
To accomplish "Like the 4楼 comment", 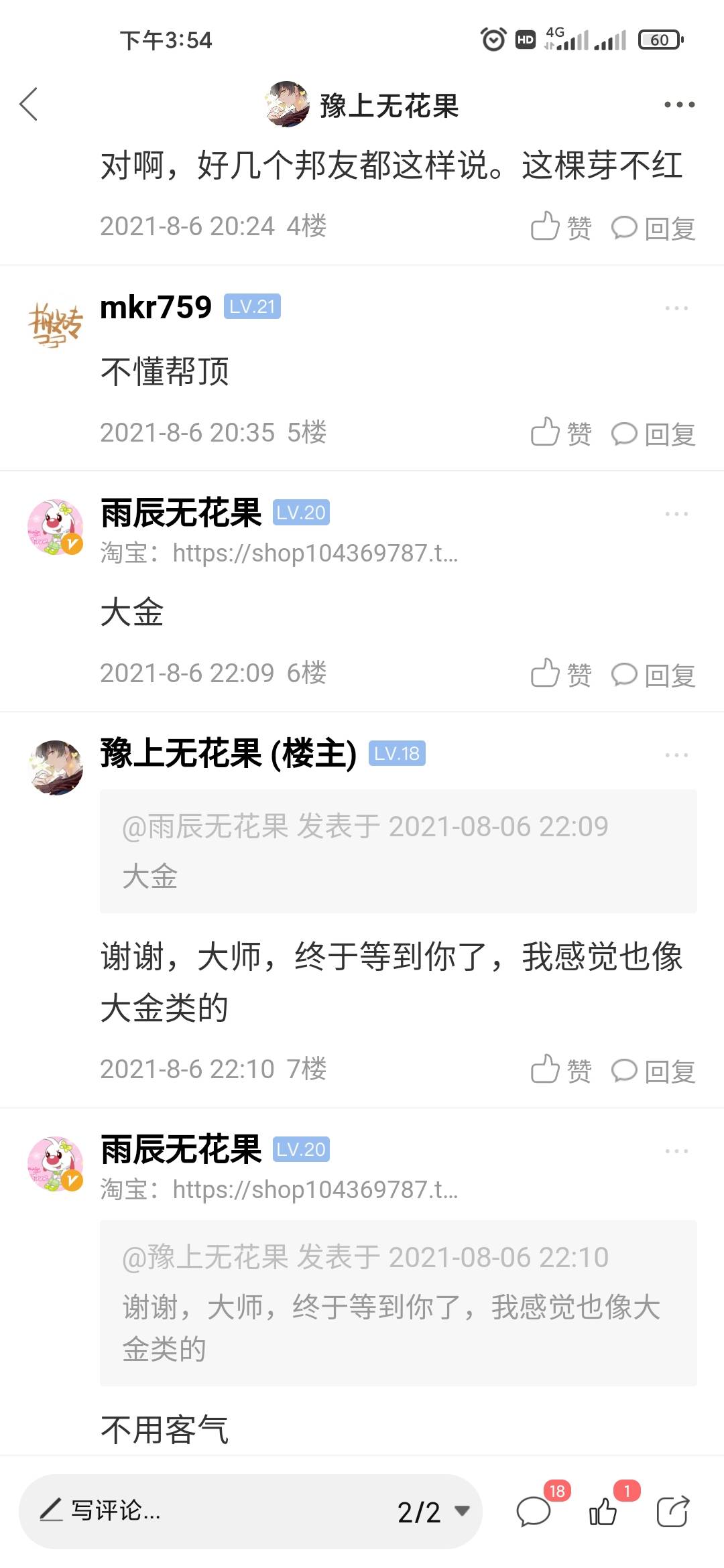I will 561,227.
